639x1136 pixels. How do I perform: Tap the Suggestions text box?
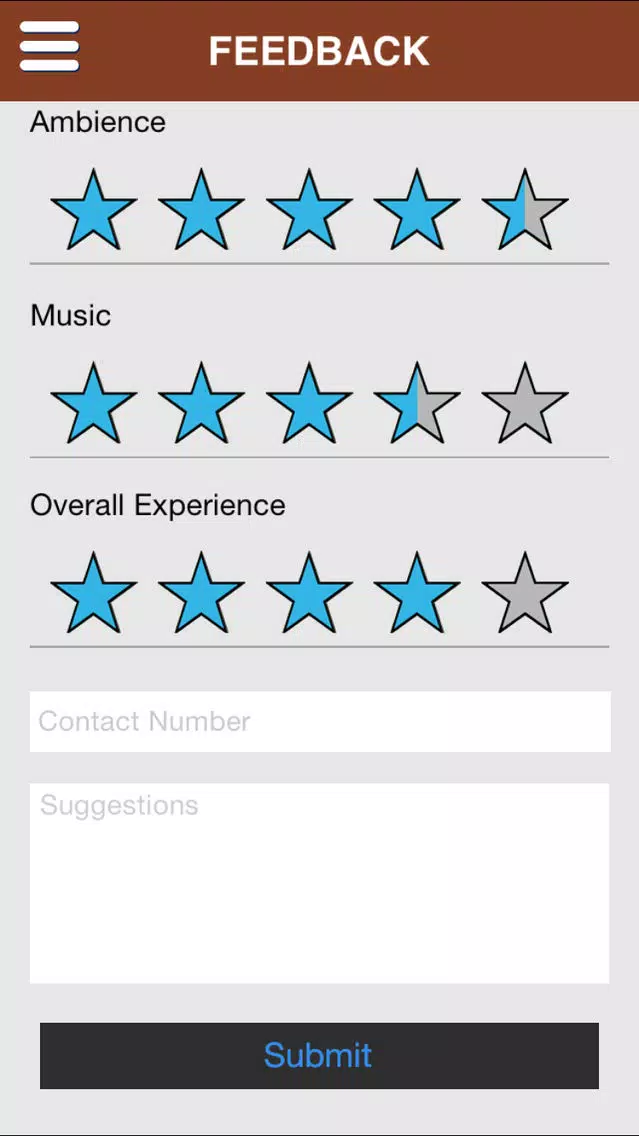pyautogui.click(x=320, y=883)
